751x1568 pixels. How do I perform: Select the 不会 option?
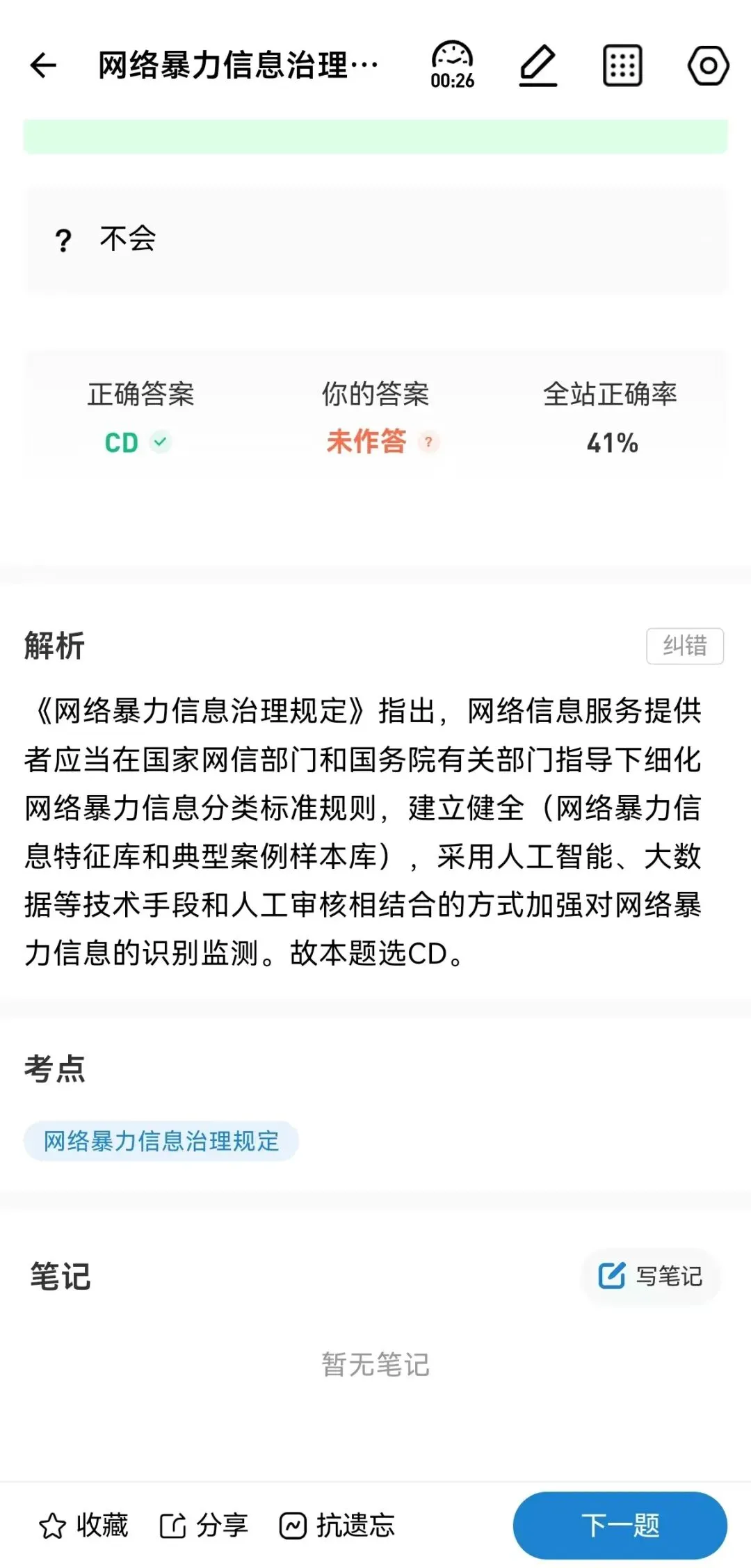(375, 240)
